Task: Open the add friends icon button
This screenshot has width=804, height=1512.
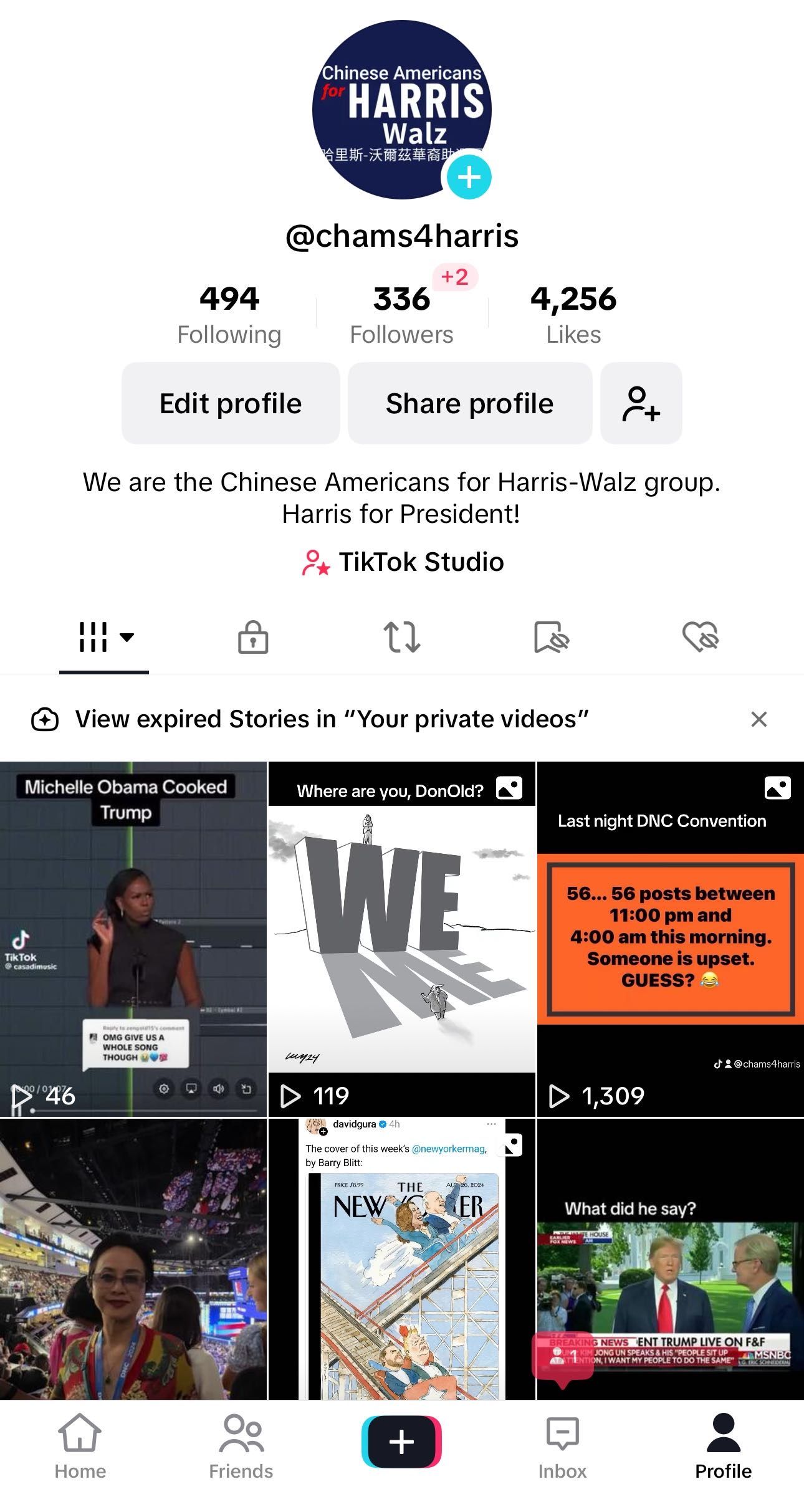Action: pos(641,403)
